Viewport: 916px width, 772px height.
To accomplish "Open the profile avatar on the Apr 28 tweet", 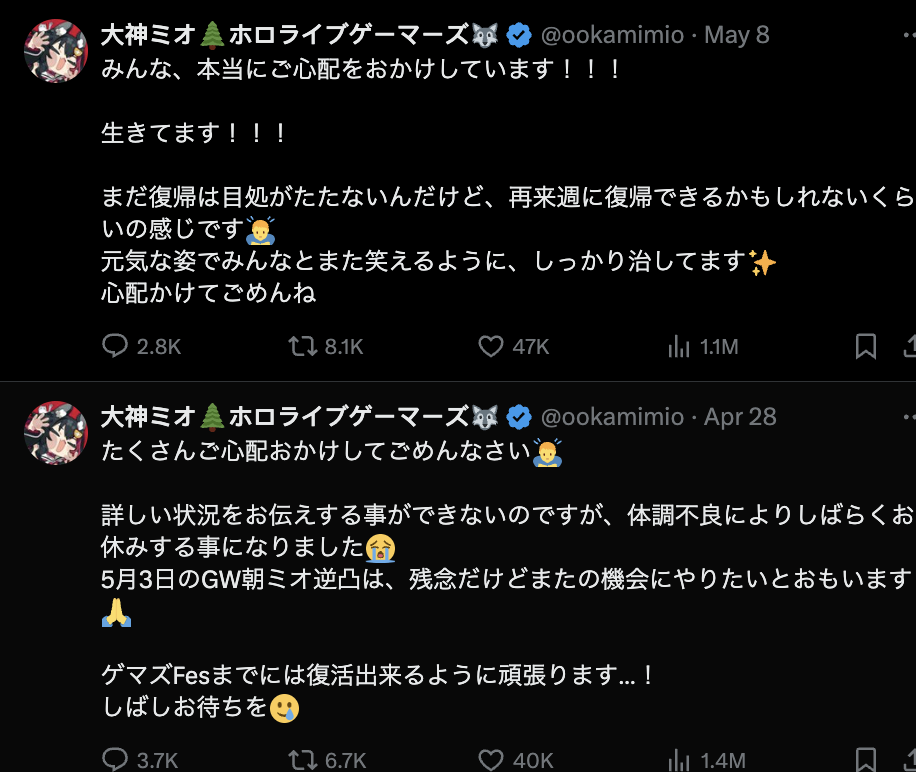I will 56,433.
